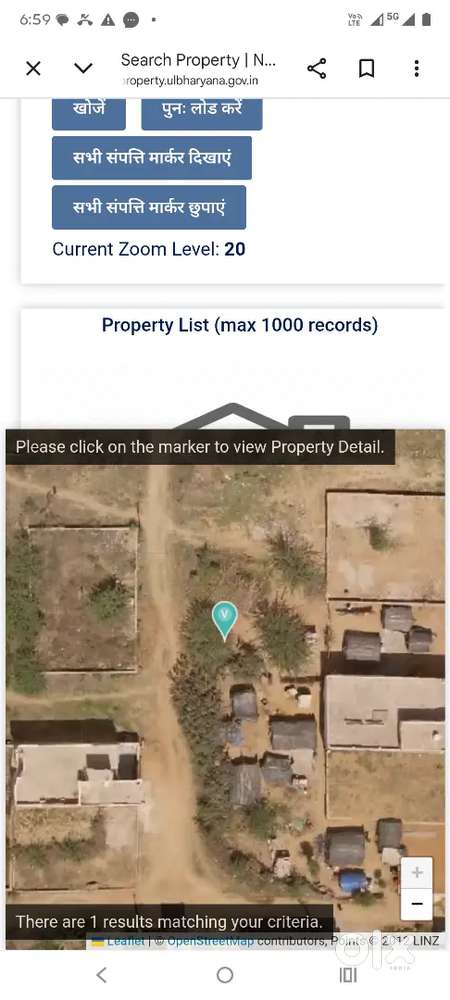Close the browser tab with the X icon
Image resolution: width=450 pixels, height=1000 pixels.
pos(33,68)
